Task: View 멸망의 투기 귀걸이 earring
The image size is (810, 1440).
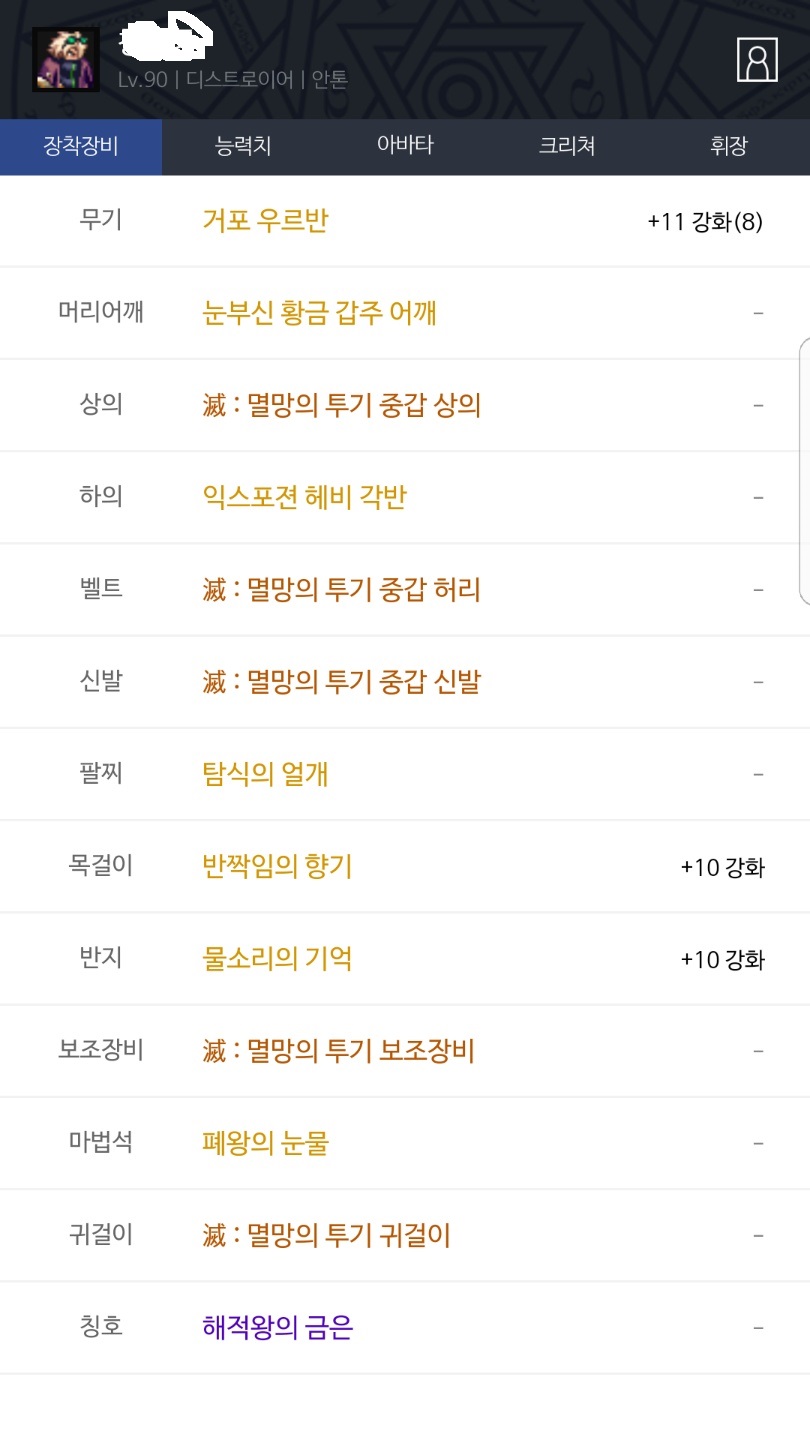Action: click(326, 1235)
